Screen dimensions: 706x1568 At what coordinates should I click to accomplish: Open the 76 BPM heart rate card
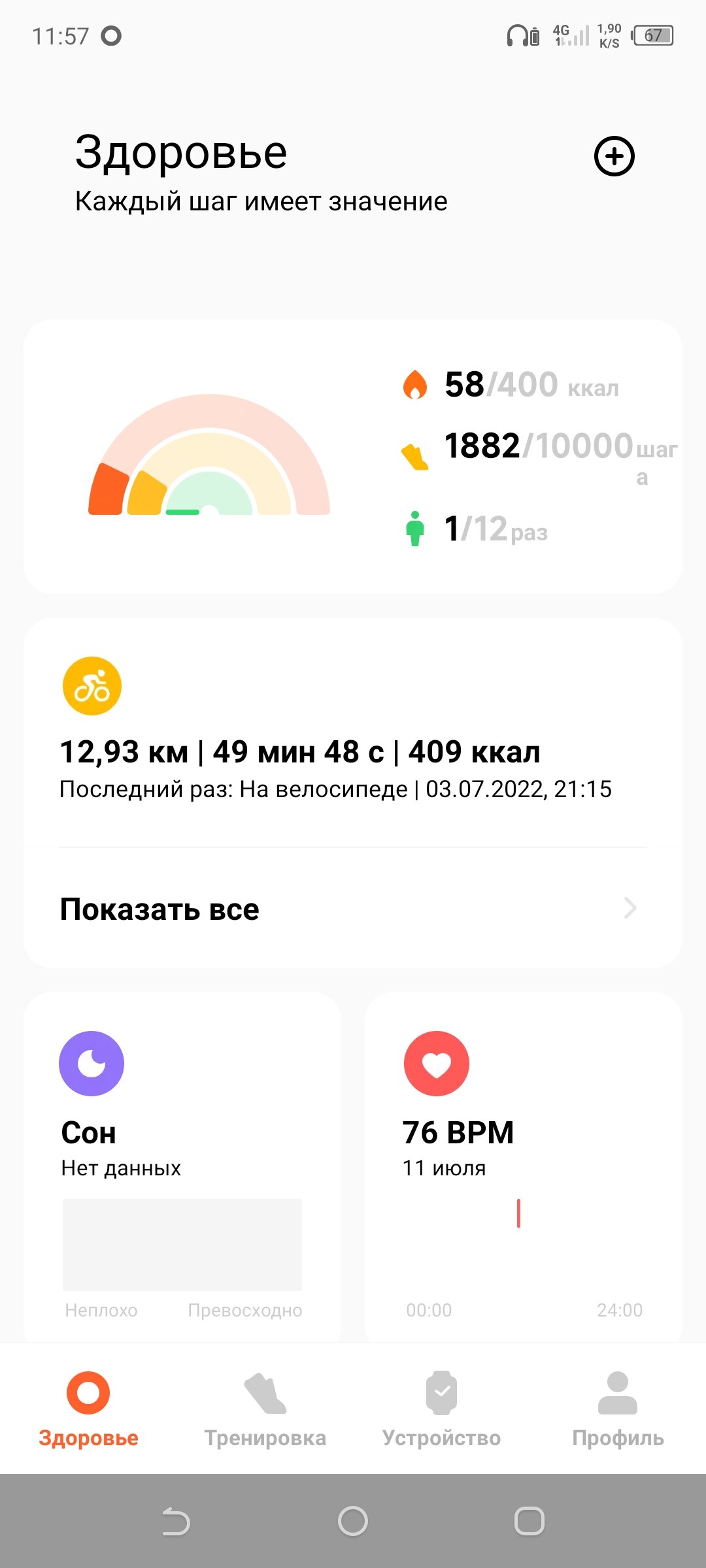(x=524, y=1168)
